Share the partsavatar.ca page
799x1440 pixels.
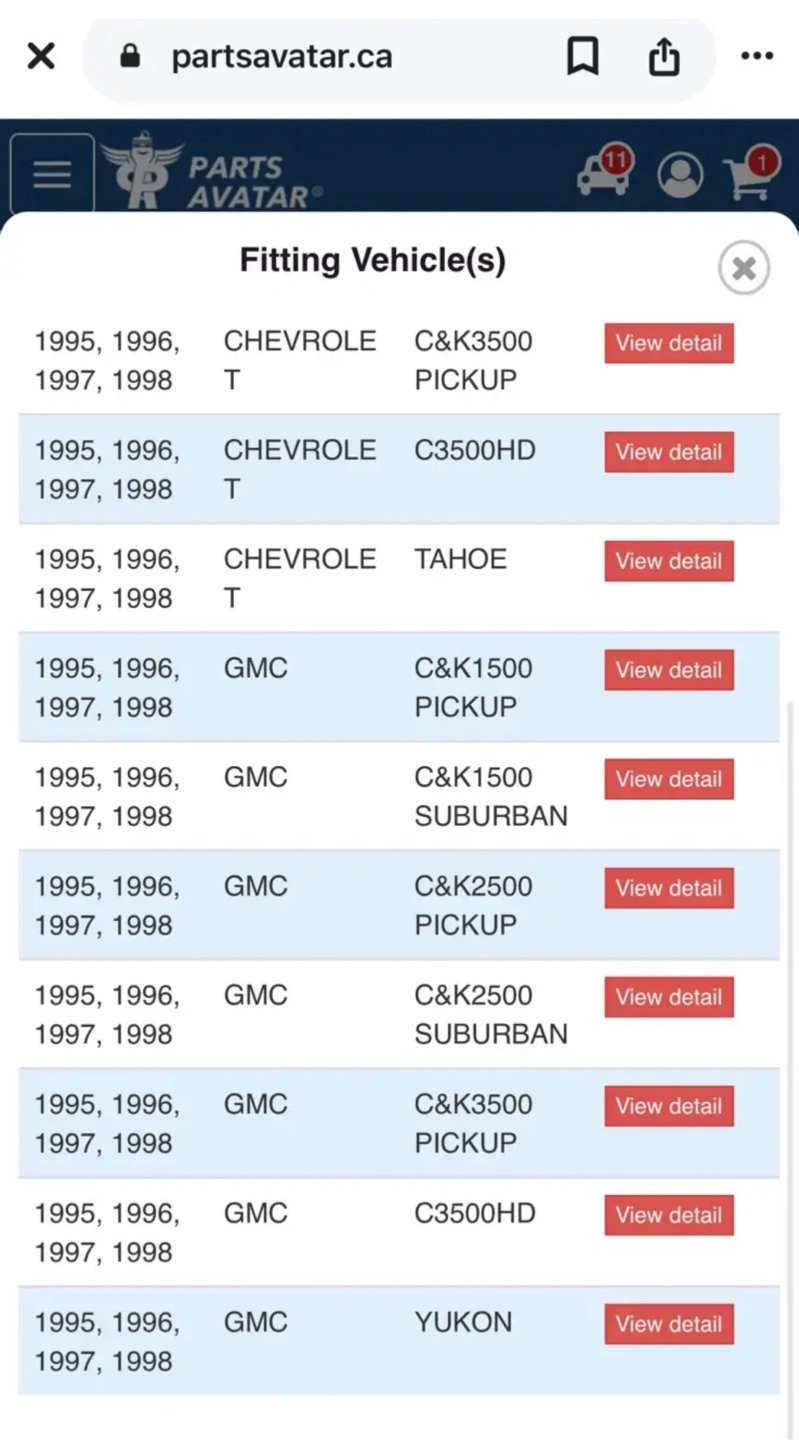tap(664, 57)
